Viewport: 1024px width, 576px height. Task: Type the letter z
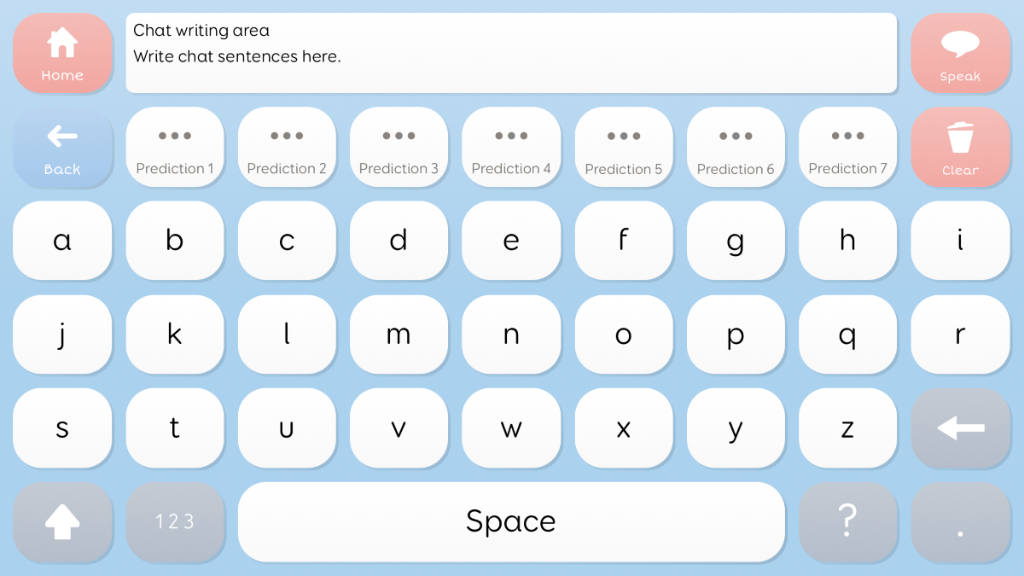[848, 428]
